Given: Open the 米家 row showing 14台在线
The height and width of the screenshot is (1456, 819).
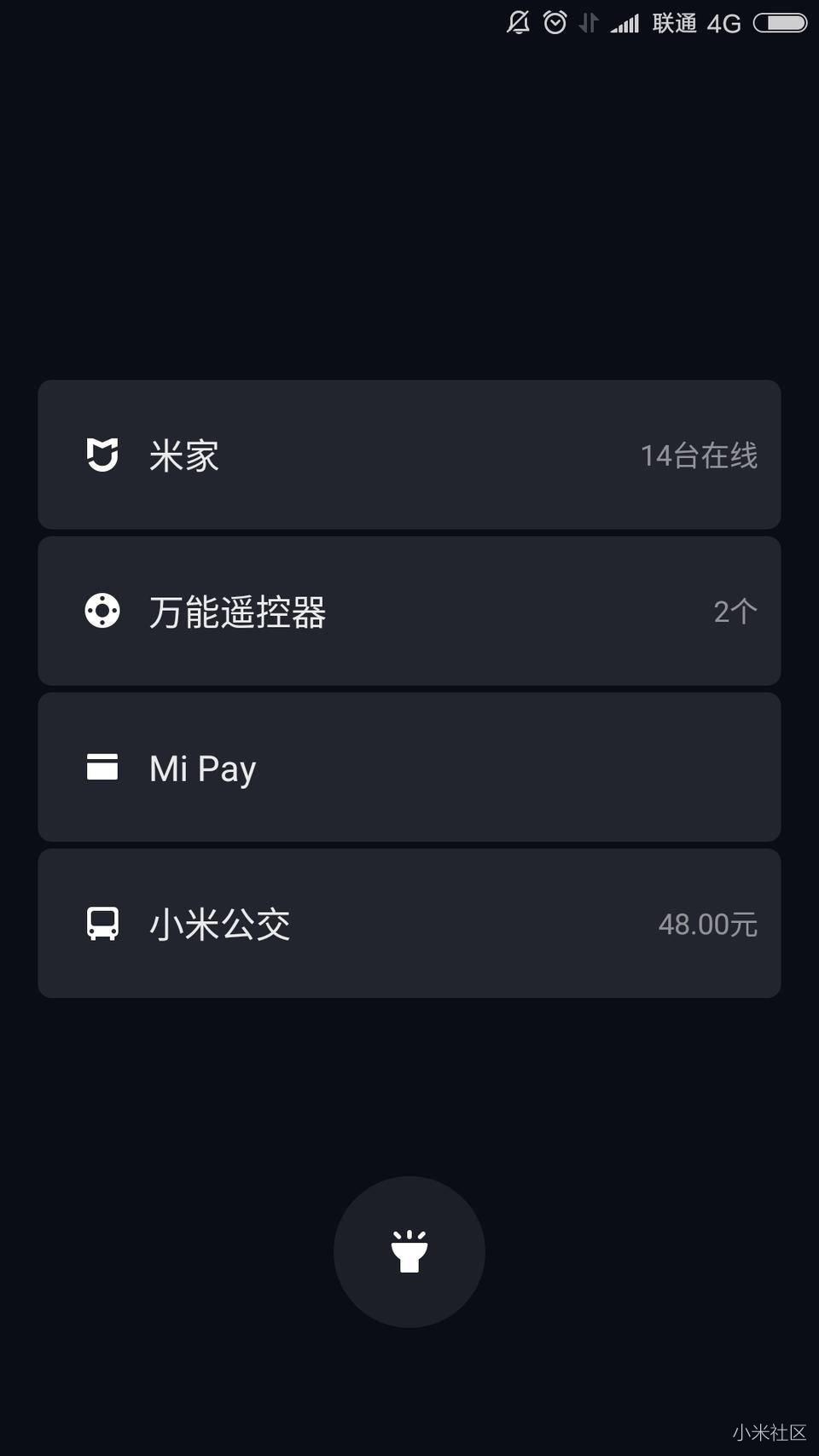Looking at the screenshot, I should 409,455.
